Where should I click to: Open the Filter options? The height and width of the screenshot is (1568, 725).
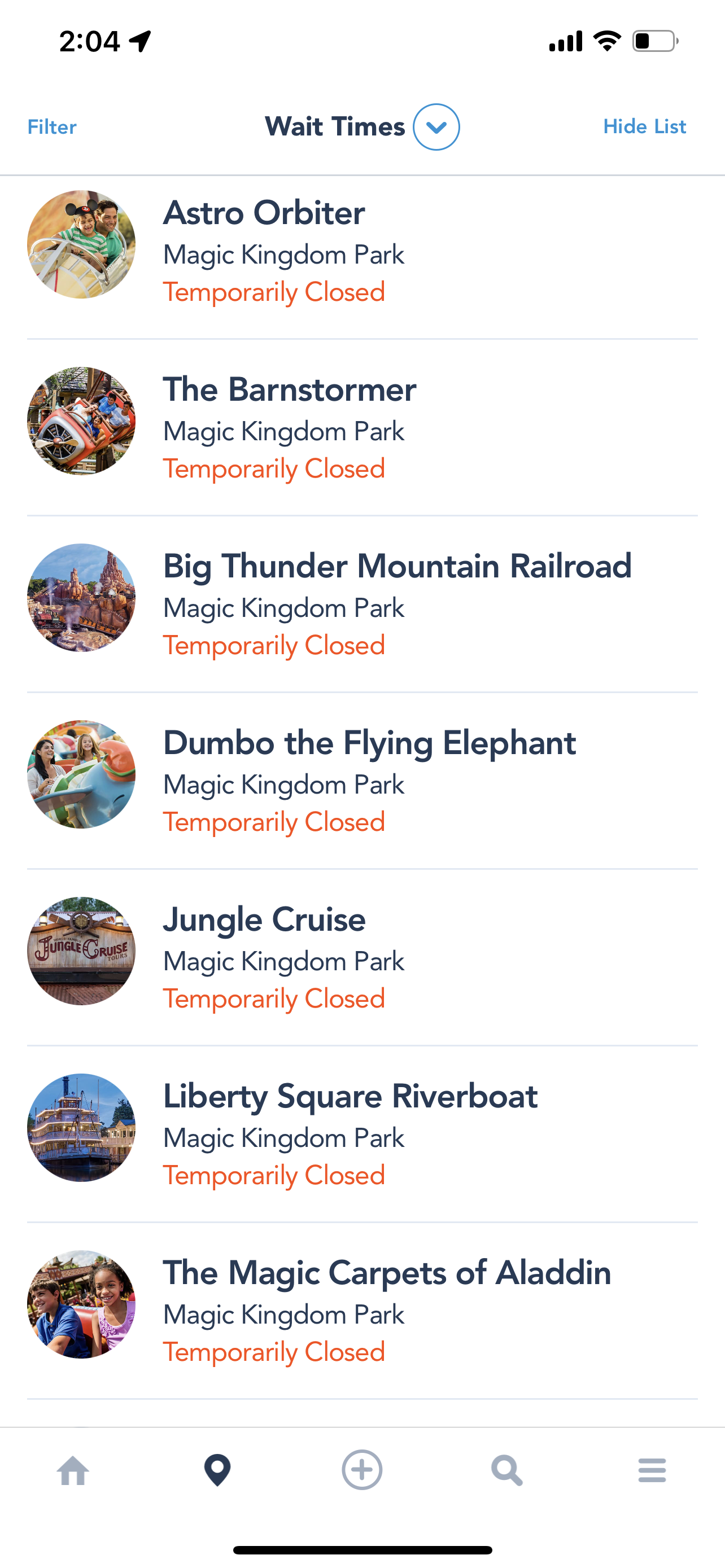tap(52, 126)
